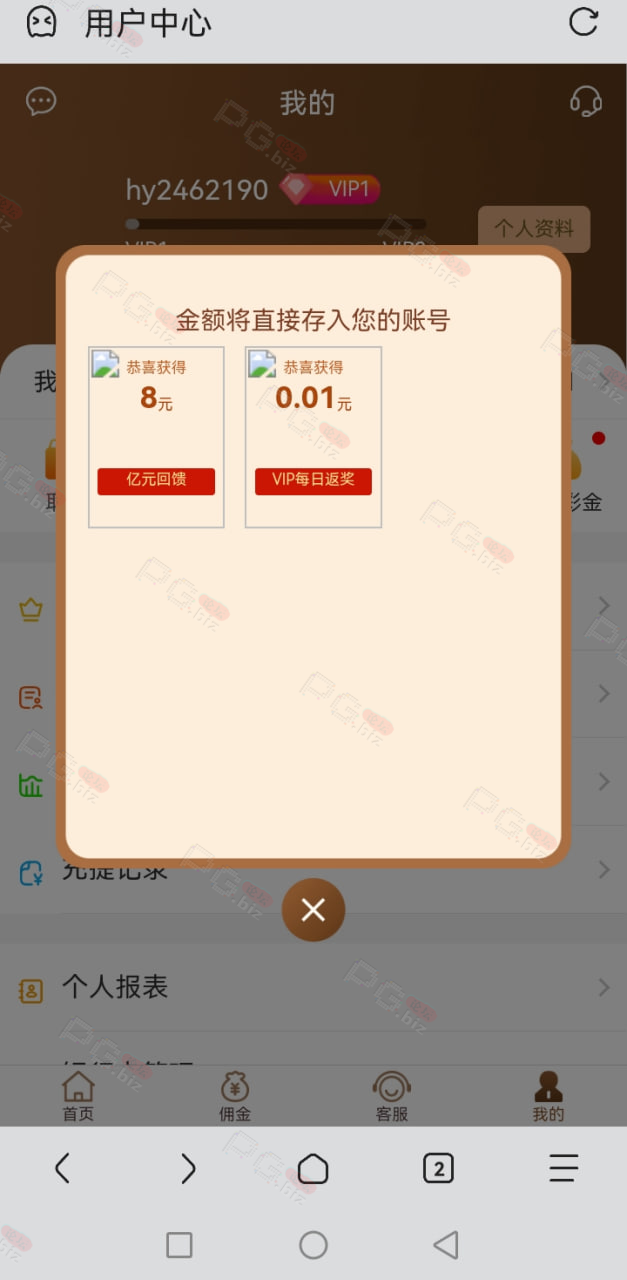627x1280 pixels.
Task: Tap the 亿元回馈 red button
Action: point(156,480)
